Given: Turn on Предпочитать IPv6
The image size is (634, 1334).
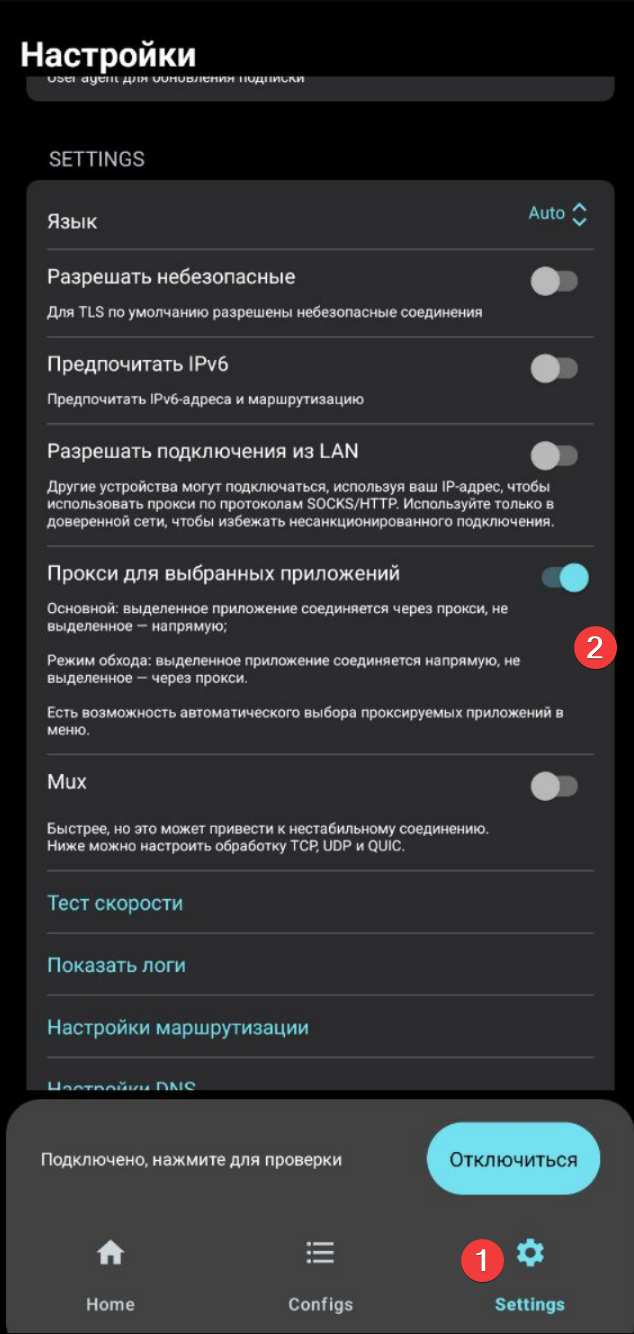Looking at the screenshot, I should coord(554,369).
